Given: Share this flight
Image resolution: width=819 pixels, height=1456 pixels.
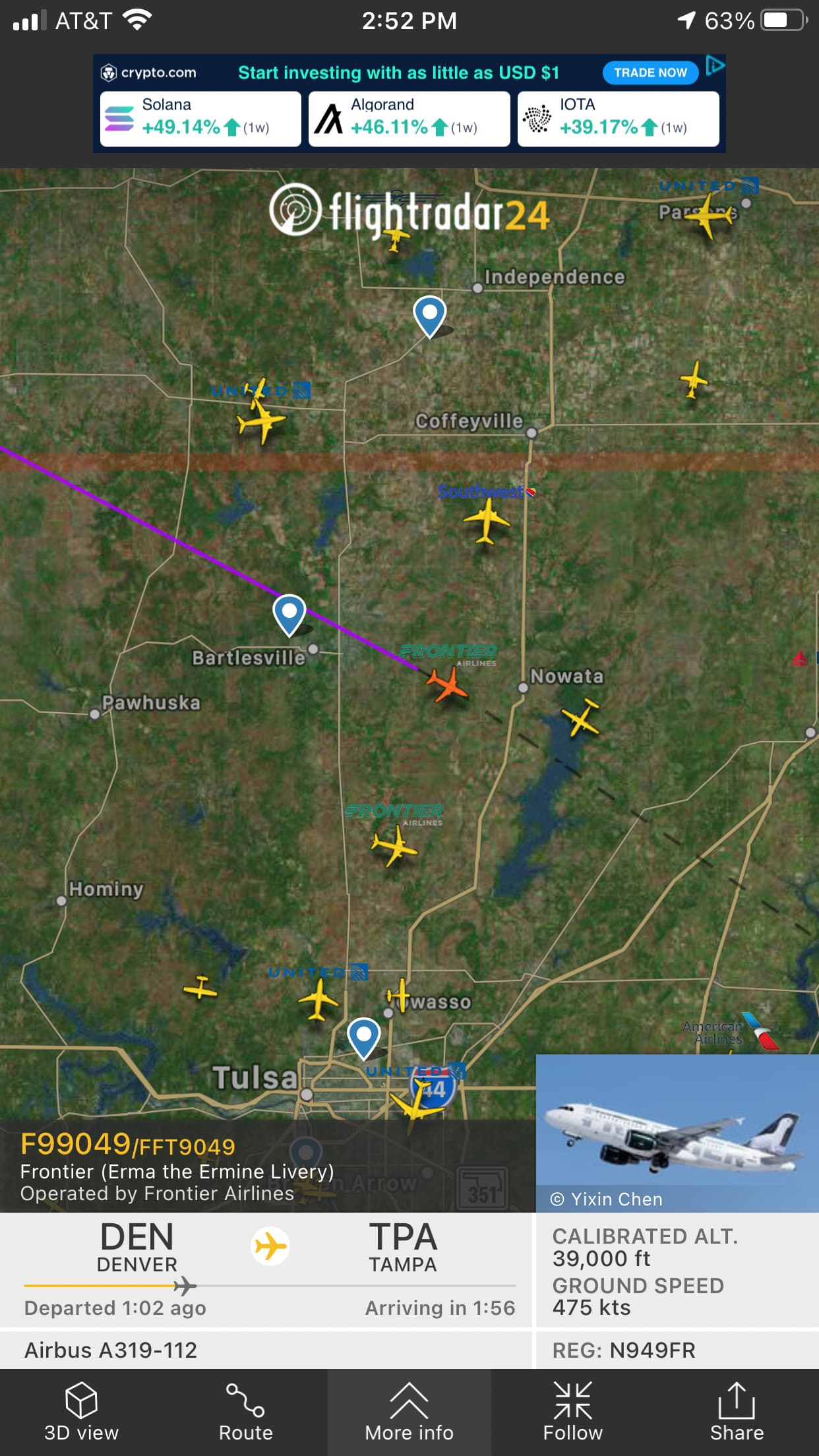Looking at the screenshot, I should pyautogui.click(x=736, y=1412).
